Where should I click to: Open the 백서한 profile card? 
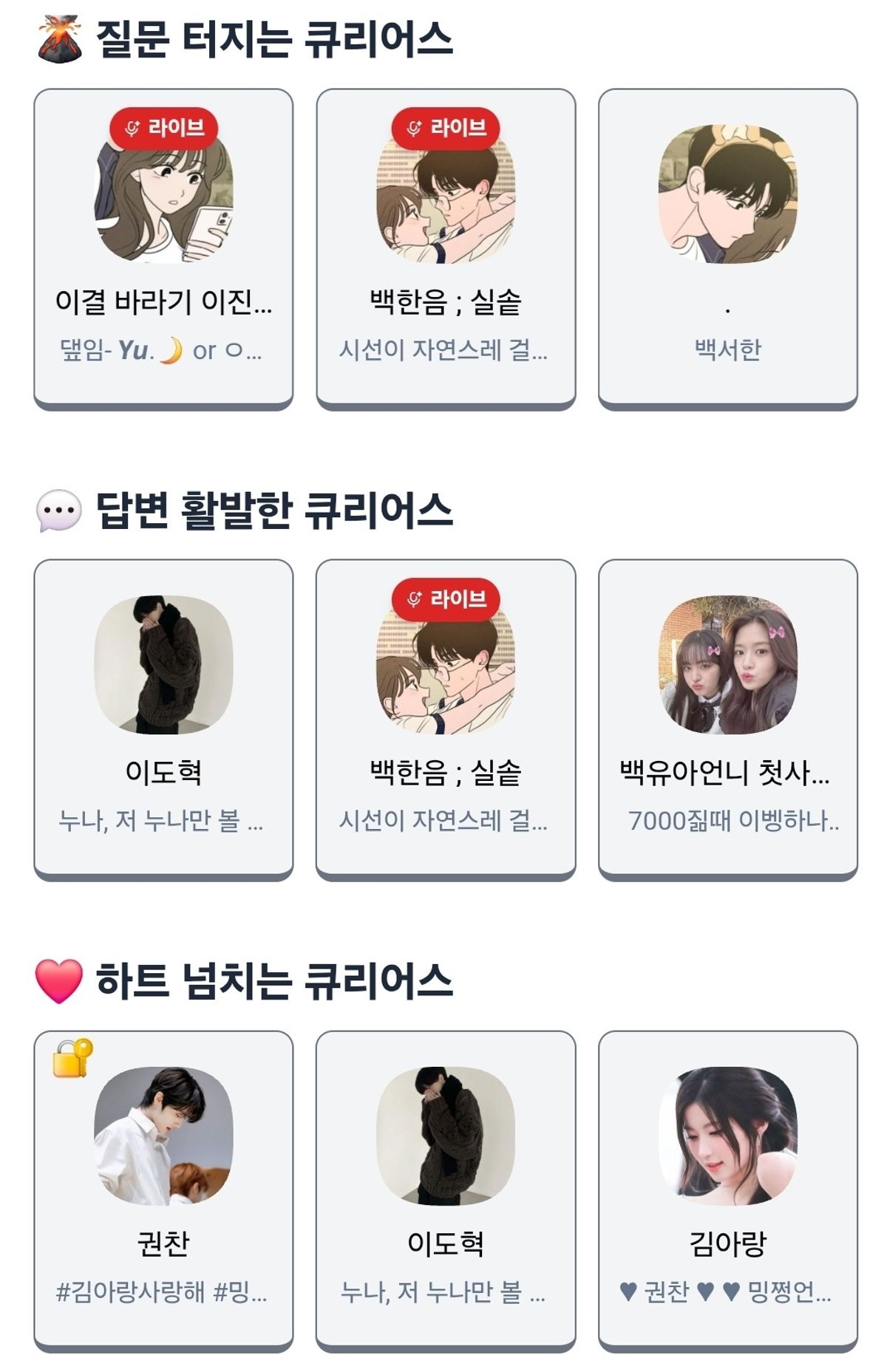point(727,248)
